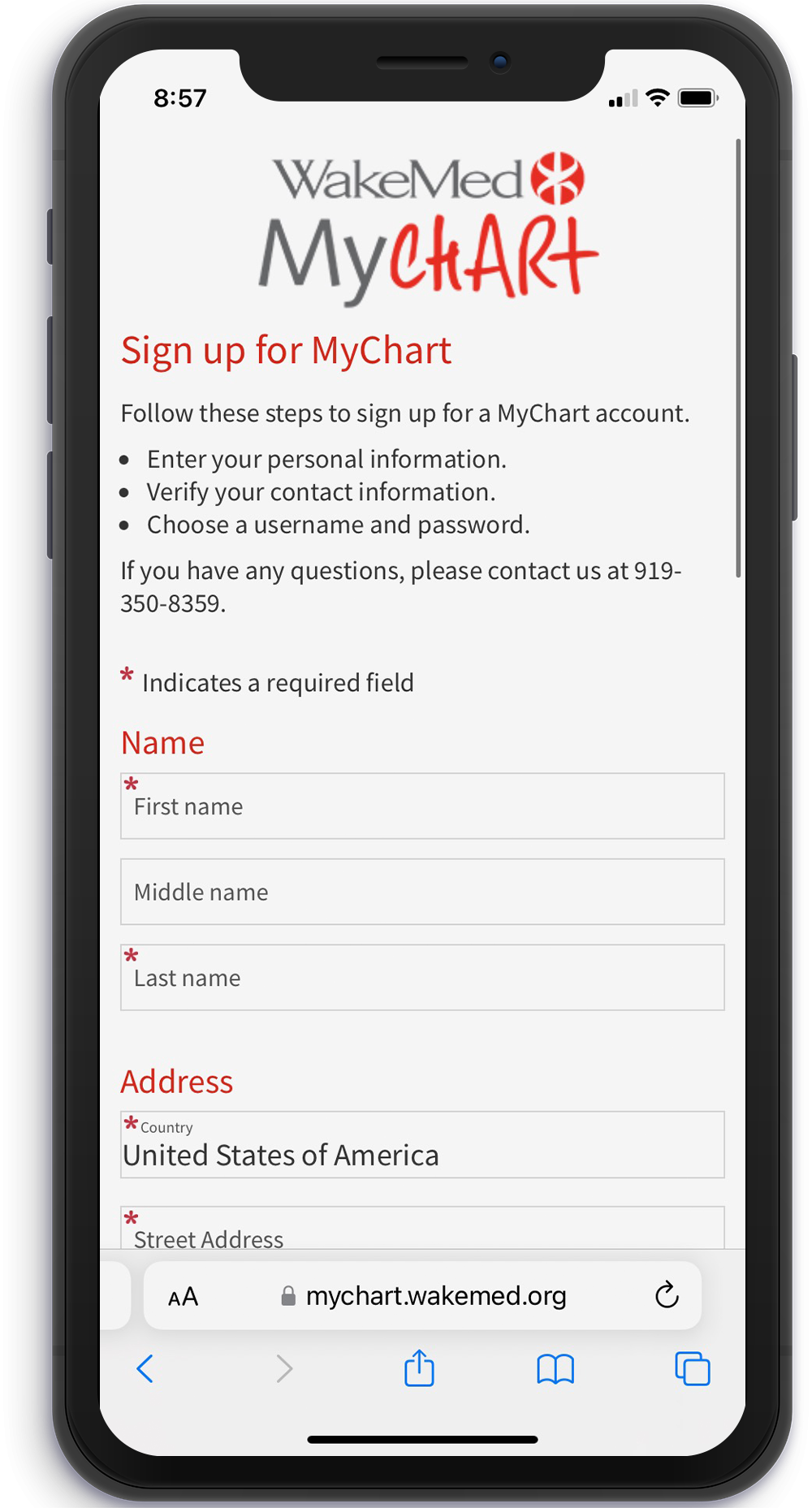812x1508 pixels.
Task: Open Safari bookmarks
Action: pos(555,1369)
